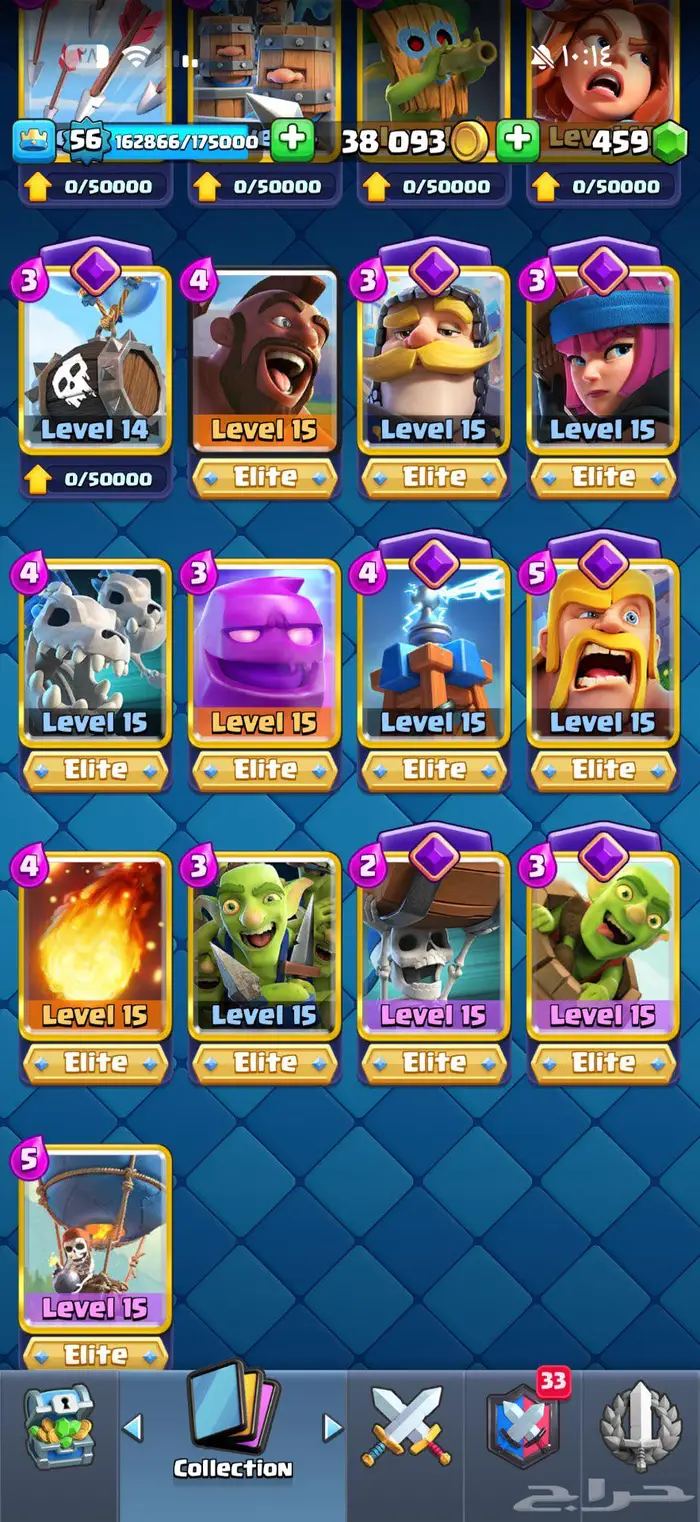Open the Skeleton Dragons card
The height and width of the screenshot is (1522, 700).
[x=95, y=654]
